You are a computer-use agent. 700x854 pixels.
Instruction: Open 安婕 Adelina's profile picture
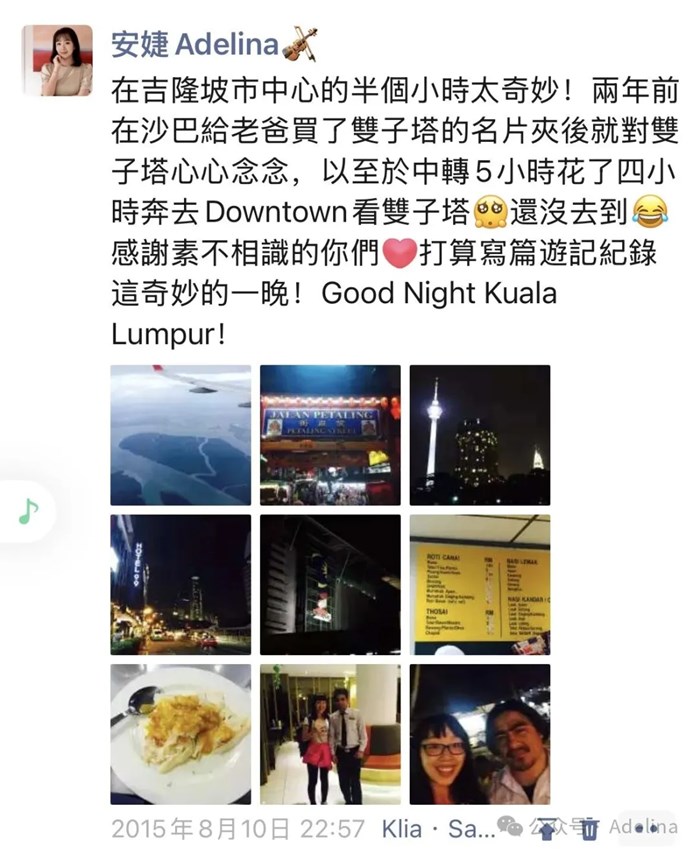[x=57, y=60]
